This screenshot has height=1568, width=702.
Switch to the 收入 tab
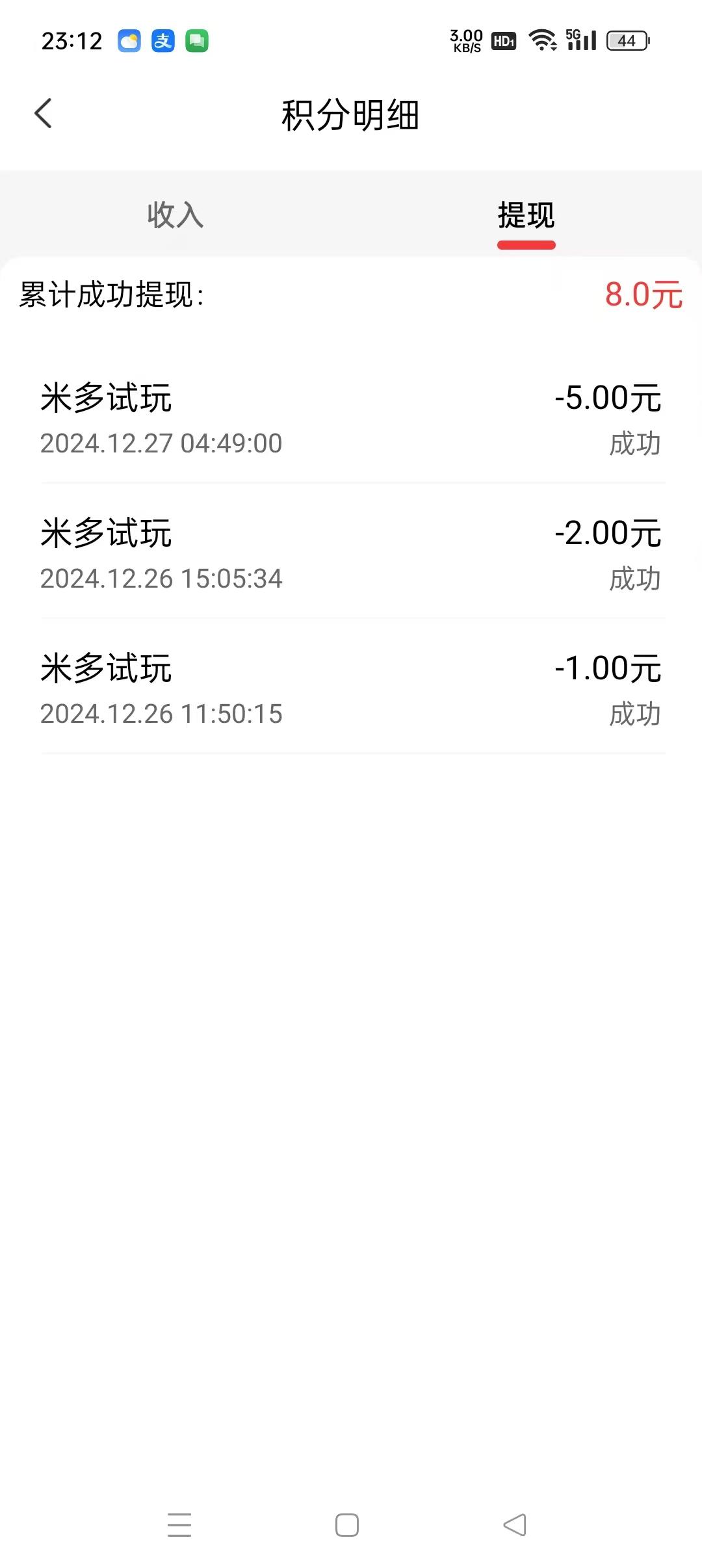(175, 215)
